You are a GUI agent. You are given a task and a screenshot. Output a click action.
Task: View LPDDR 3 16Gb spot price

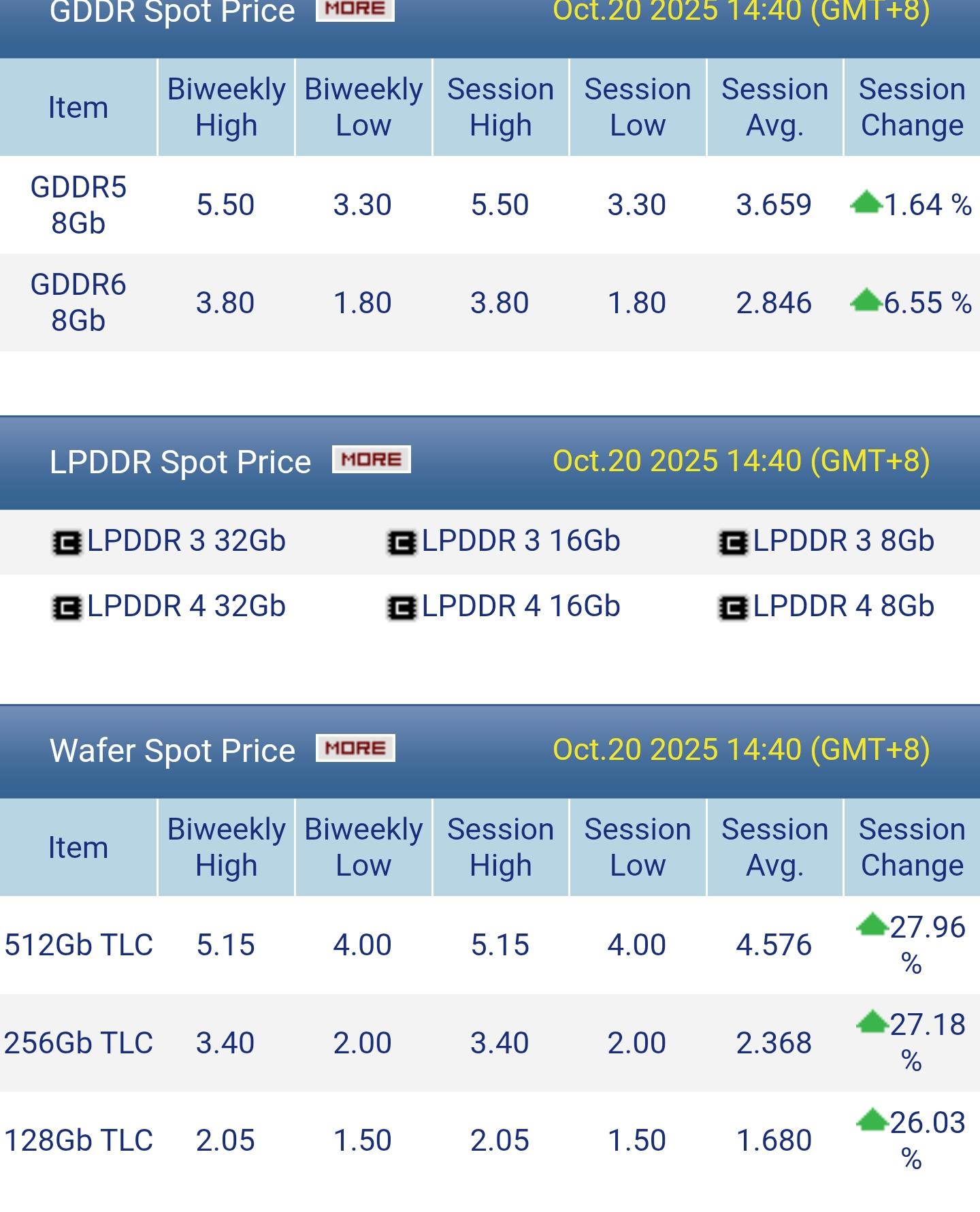click(x=520, y=541)
